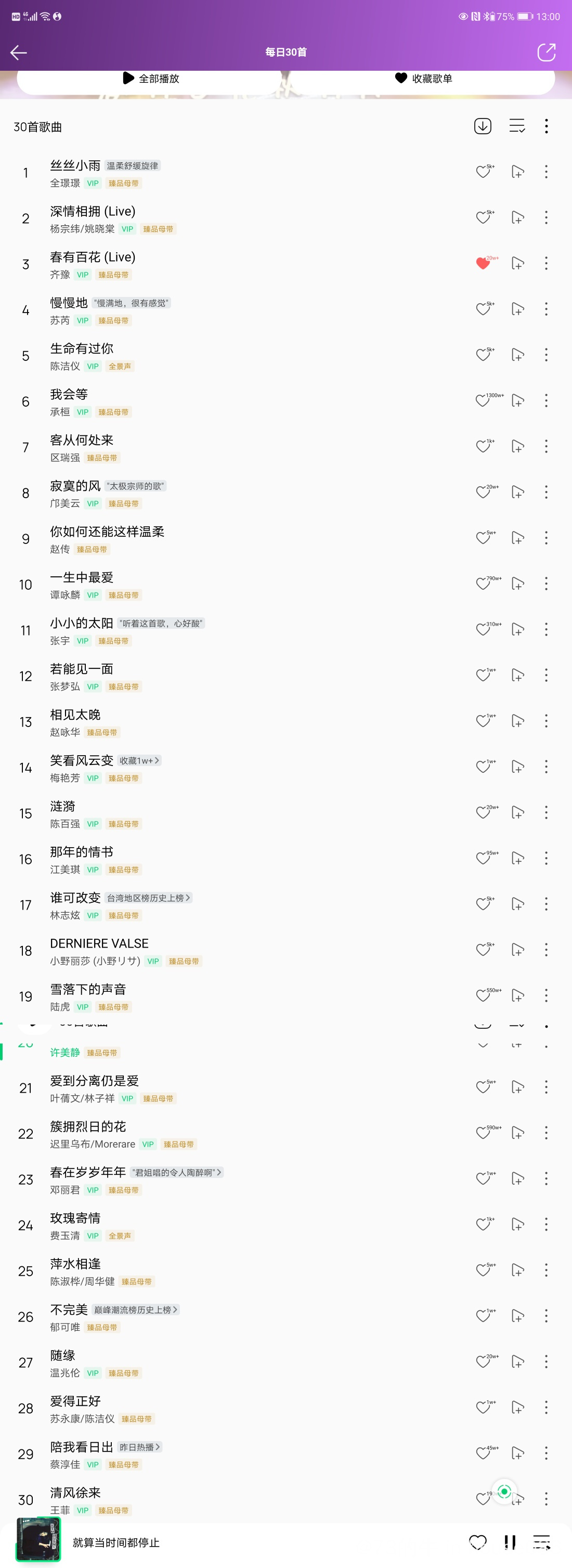
Task: Play DERNIERE VALSE by 小野丽莎
Action: (x=99, y=943)
